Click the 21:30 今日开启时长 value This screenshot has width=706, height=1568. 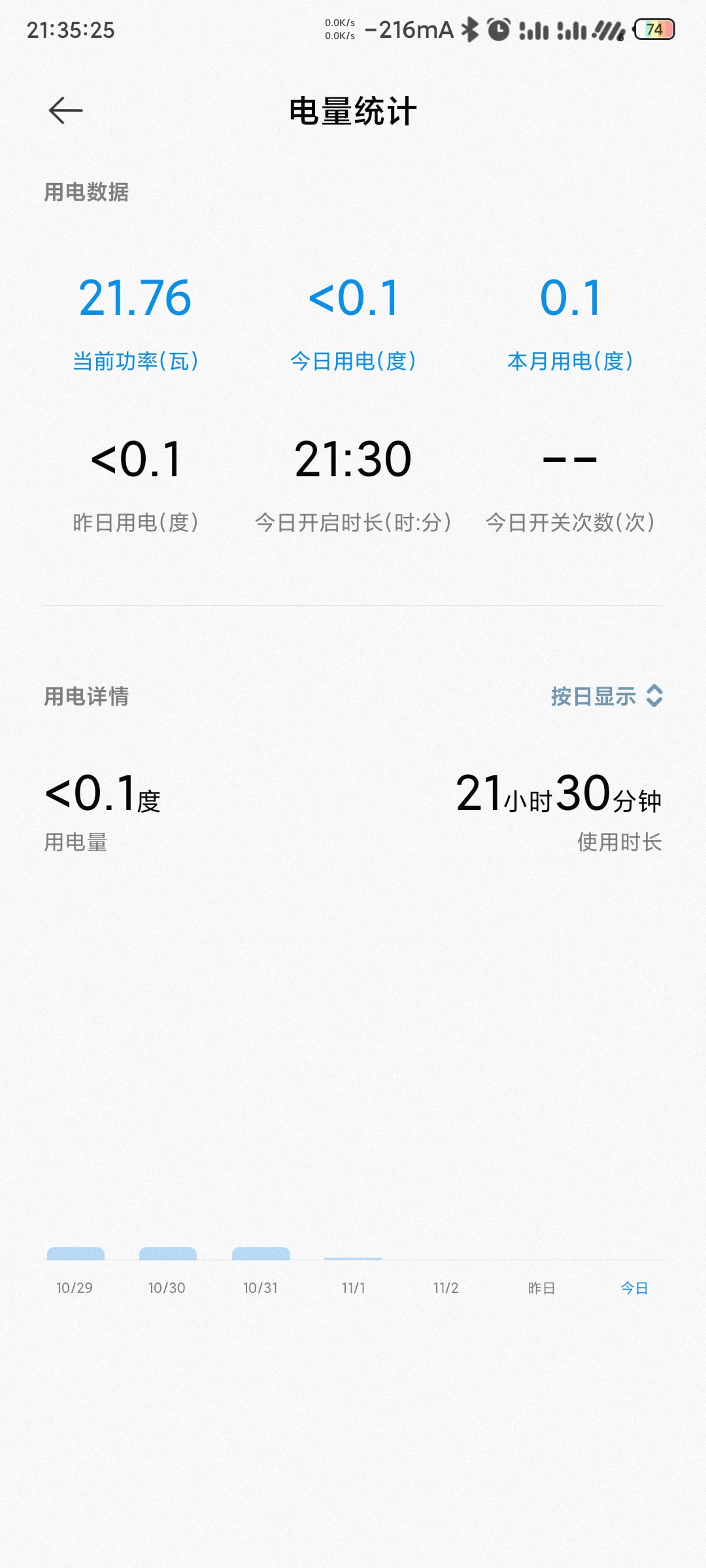click(x=353, y=459)
